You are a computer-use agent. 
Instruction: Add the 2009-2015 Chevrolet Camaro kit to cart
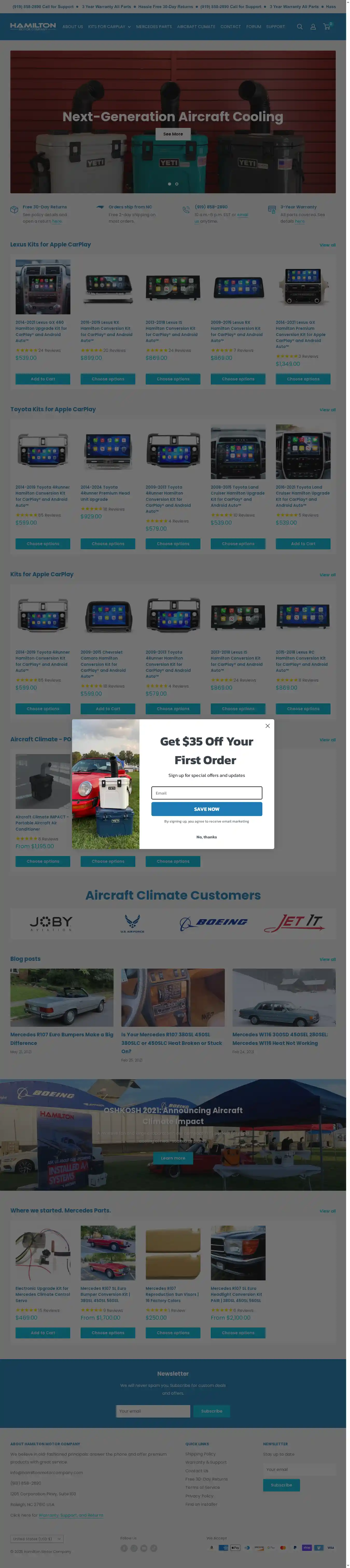coord(108,709)
